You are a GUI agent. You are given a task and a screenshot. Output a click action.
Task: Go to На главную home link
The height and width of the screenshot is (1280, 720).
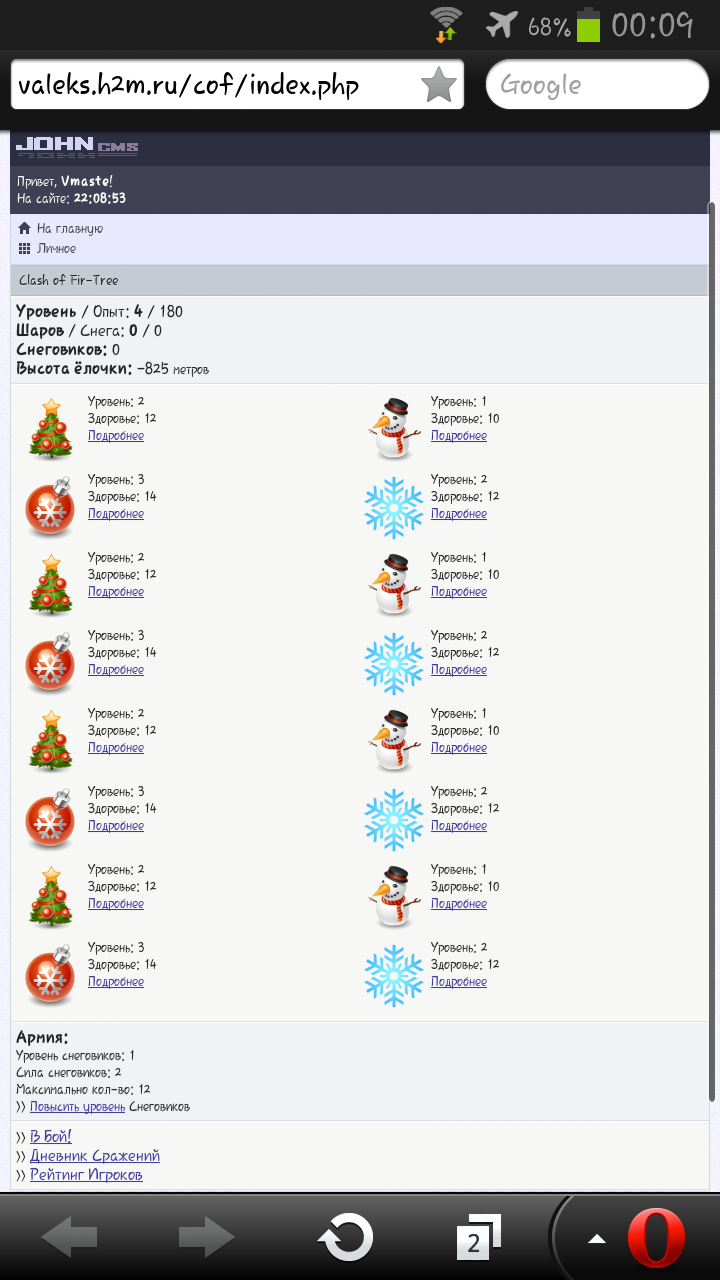(69, 228)
